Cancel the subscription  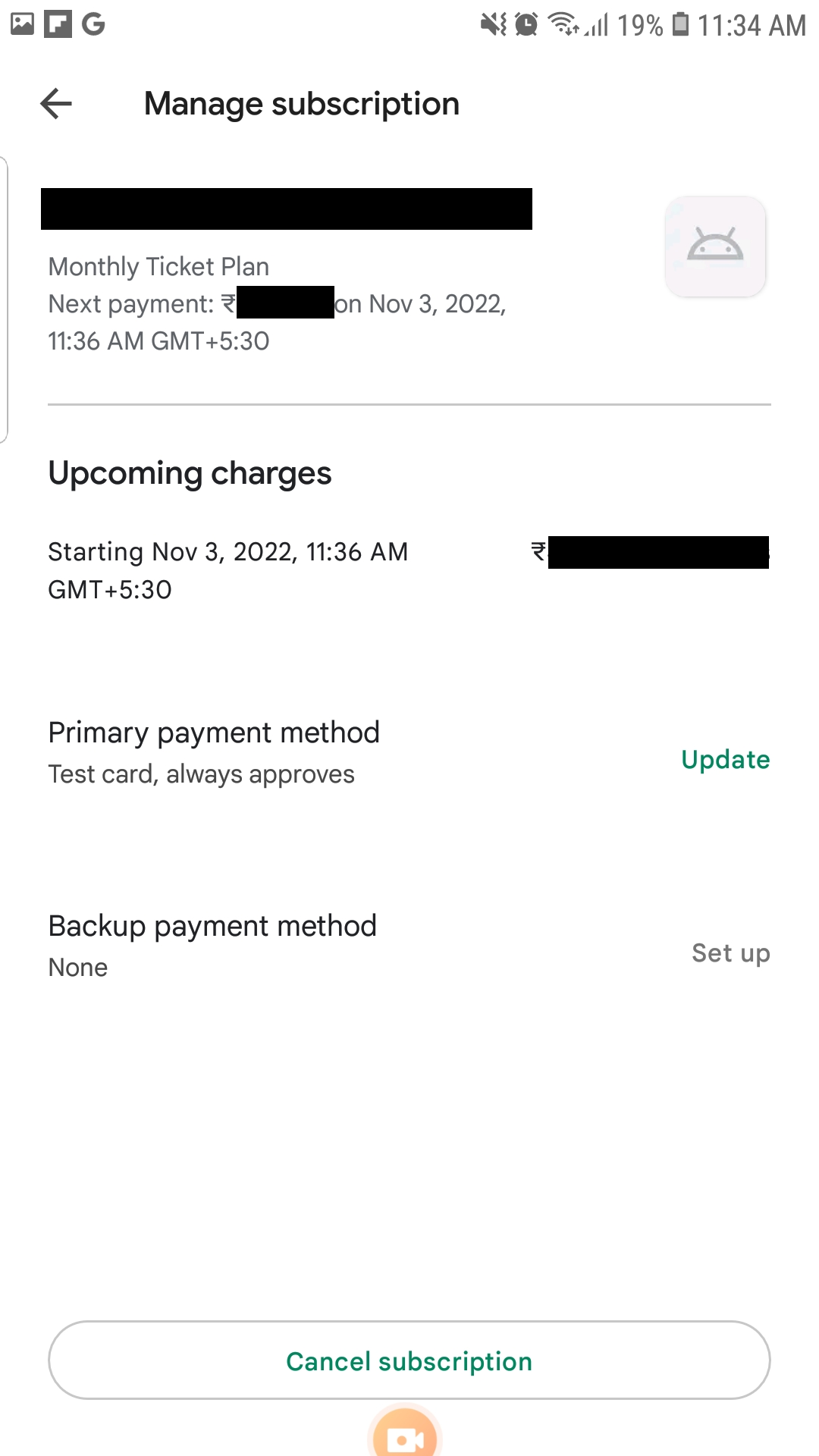[x=409, y=1361]
